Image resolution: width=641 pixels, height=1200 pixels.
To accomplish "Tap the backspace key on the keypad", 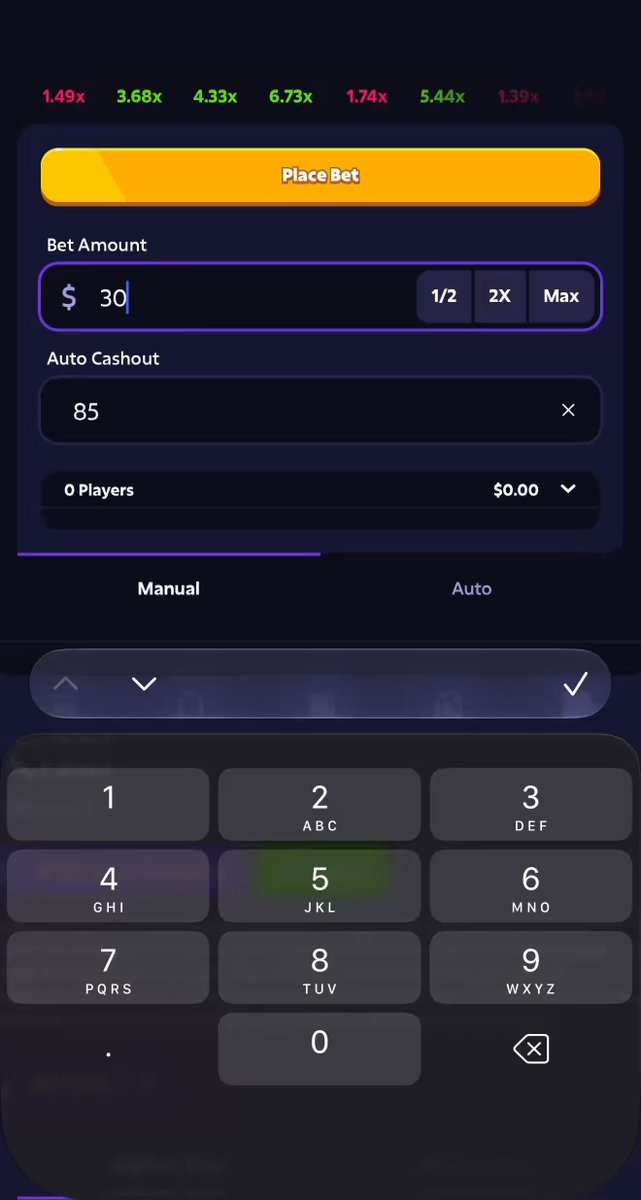I will click(531, 1049).
